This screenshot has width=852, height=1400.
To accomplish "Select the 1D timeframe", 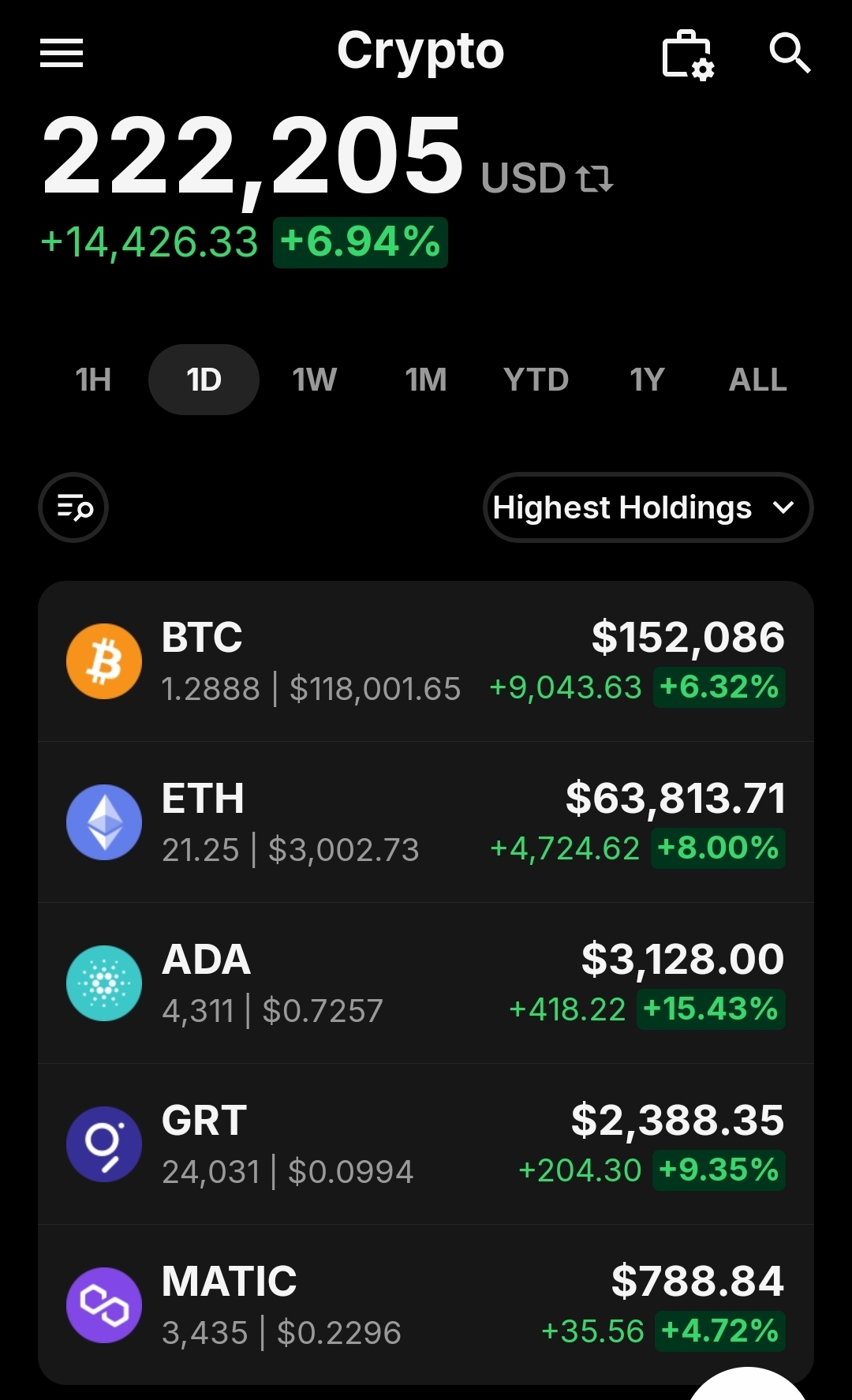I will pos(204,380).
